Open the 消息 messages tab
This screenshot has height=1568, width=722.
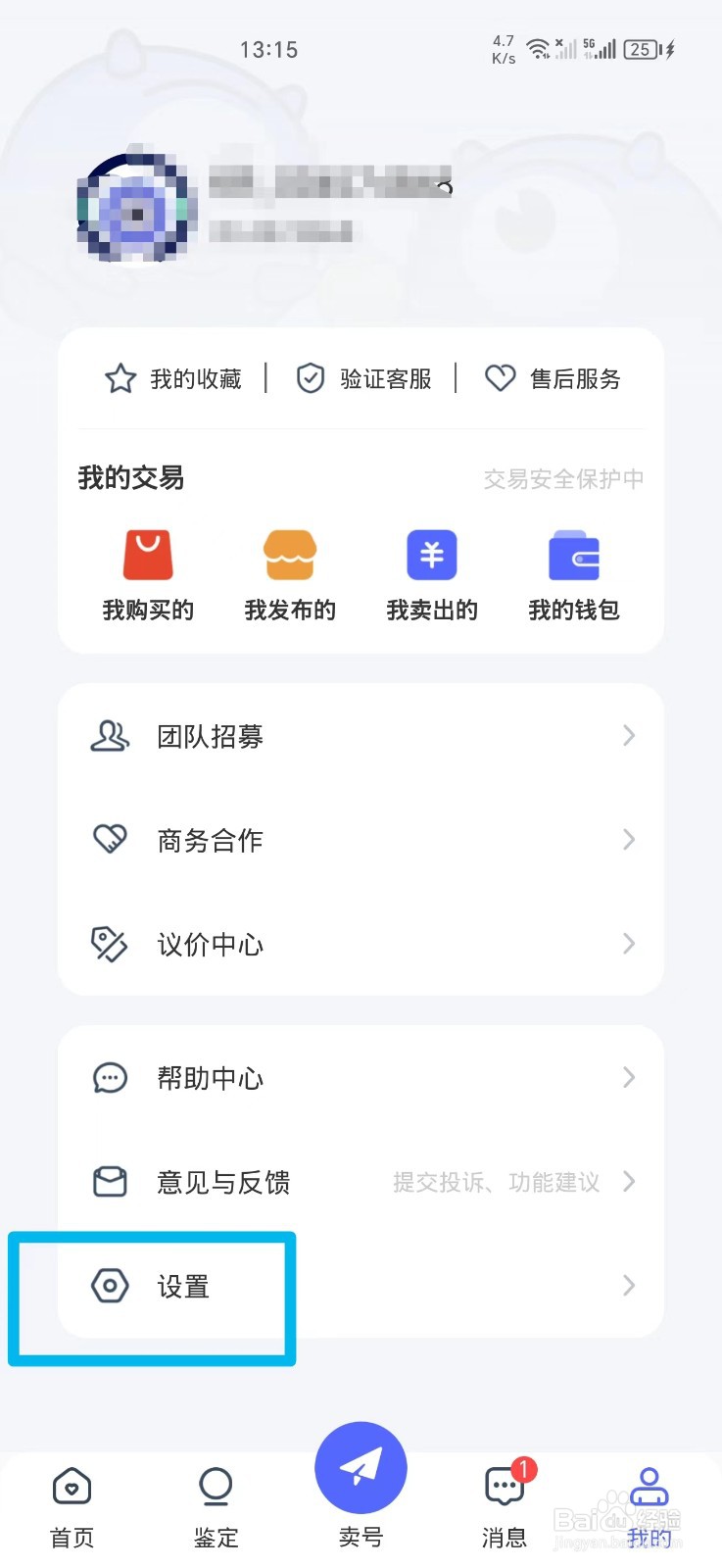tap(505, 1506)
